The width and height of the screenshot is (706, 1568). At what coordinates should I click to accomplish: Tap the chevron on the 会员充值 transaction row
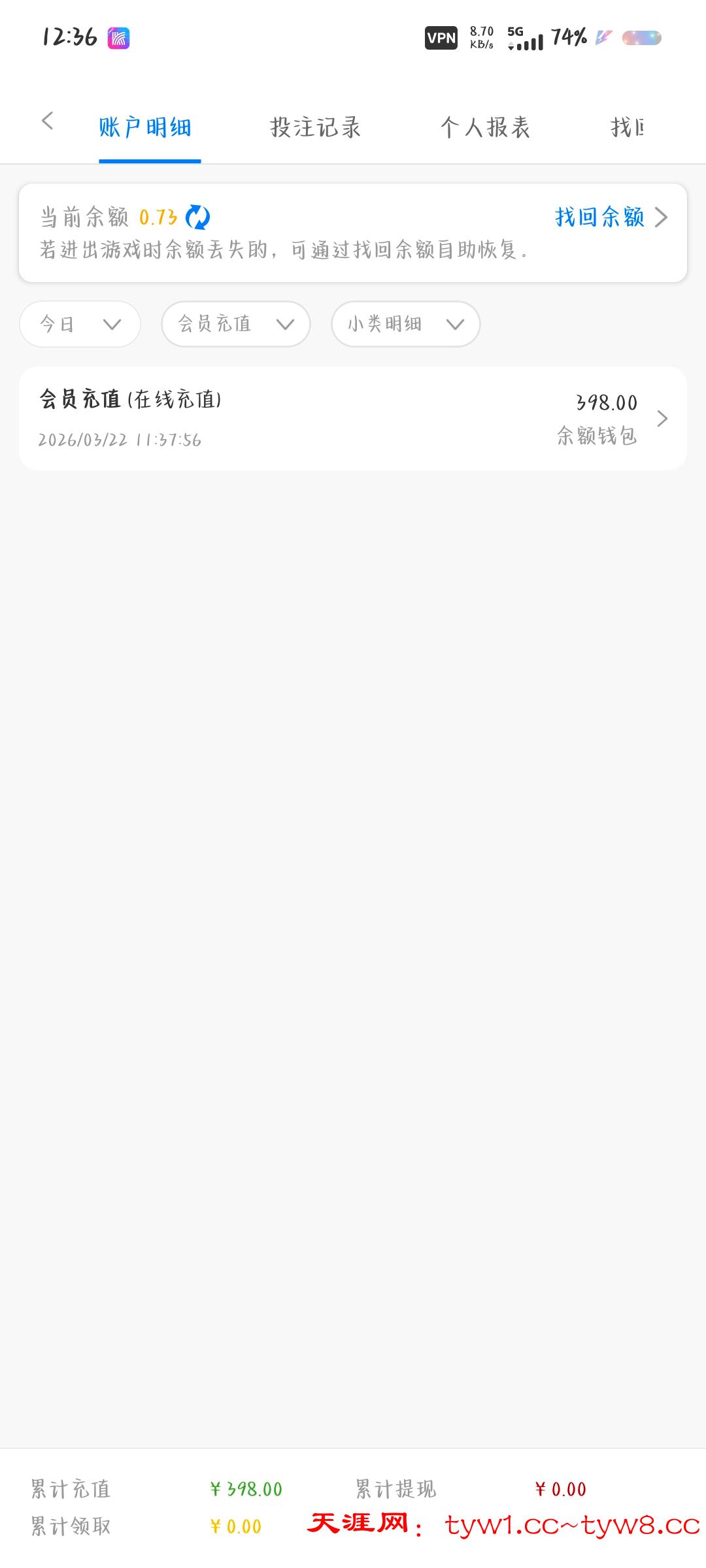(x=664, y=418)
